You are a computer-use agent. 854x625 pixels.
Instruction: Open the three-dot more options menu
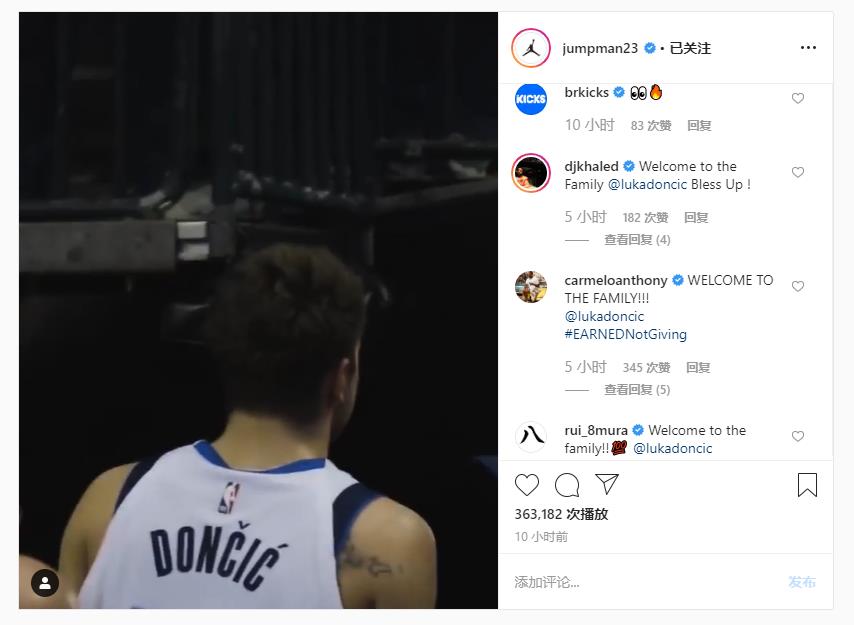pos(808,48)
